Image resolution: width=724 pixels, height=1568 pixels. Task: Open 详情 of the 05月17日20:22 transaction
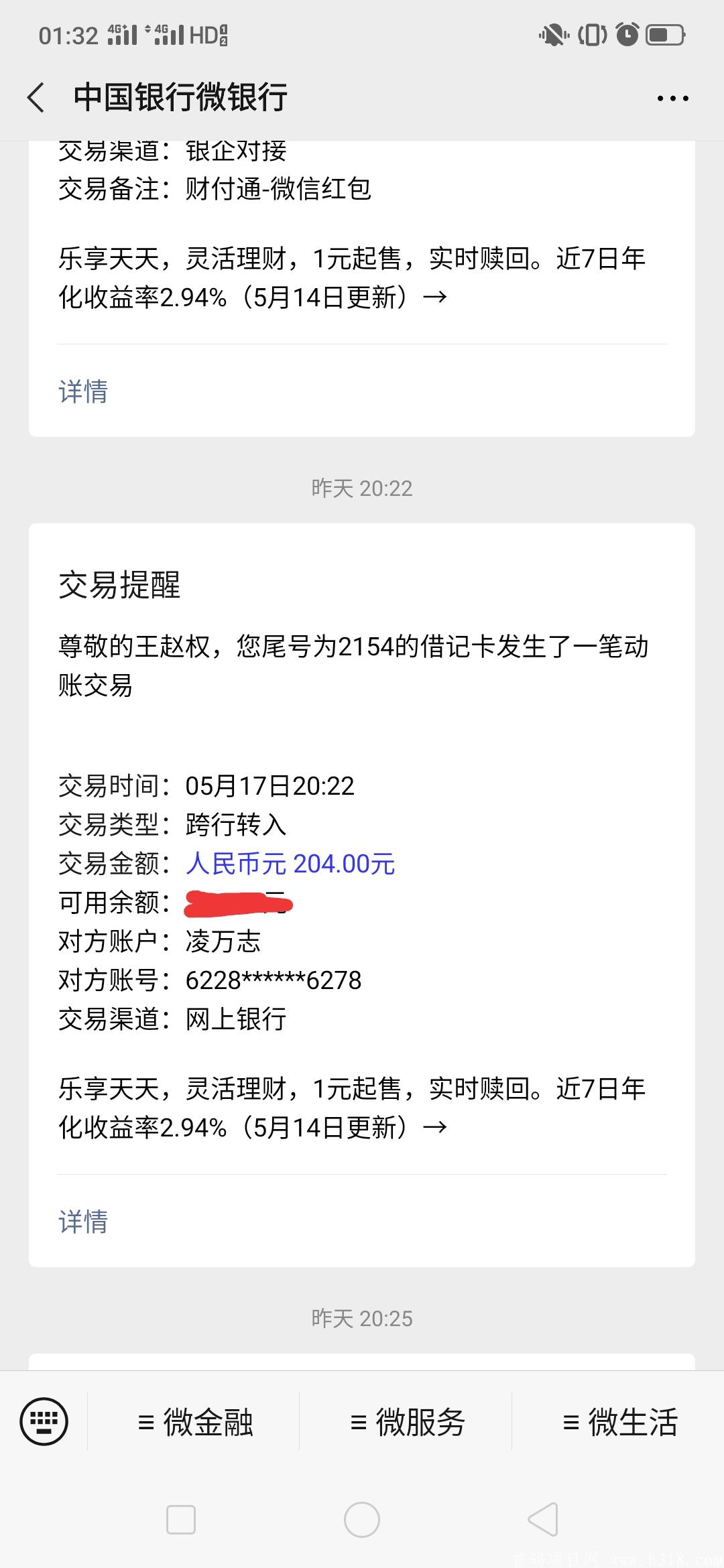point(83,1221)
